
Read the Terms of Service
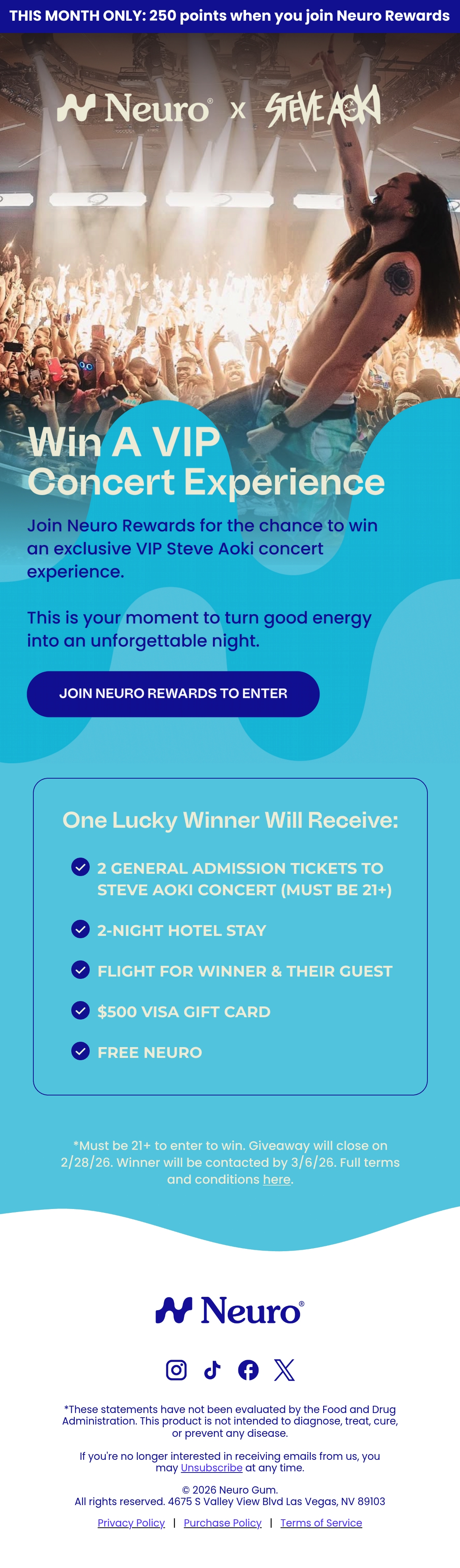(x=321, y=1523)
